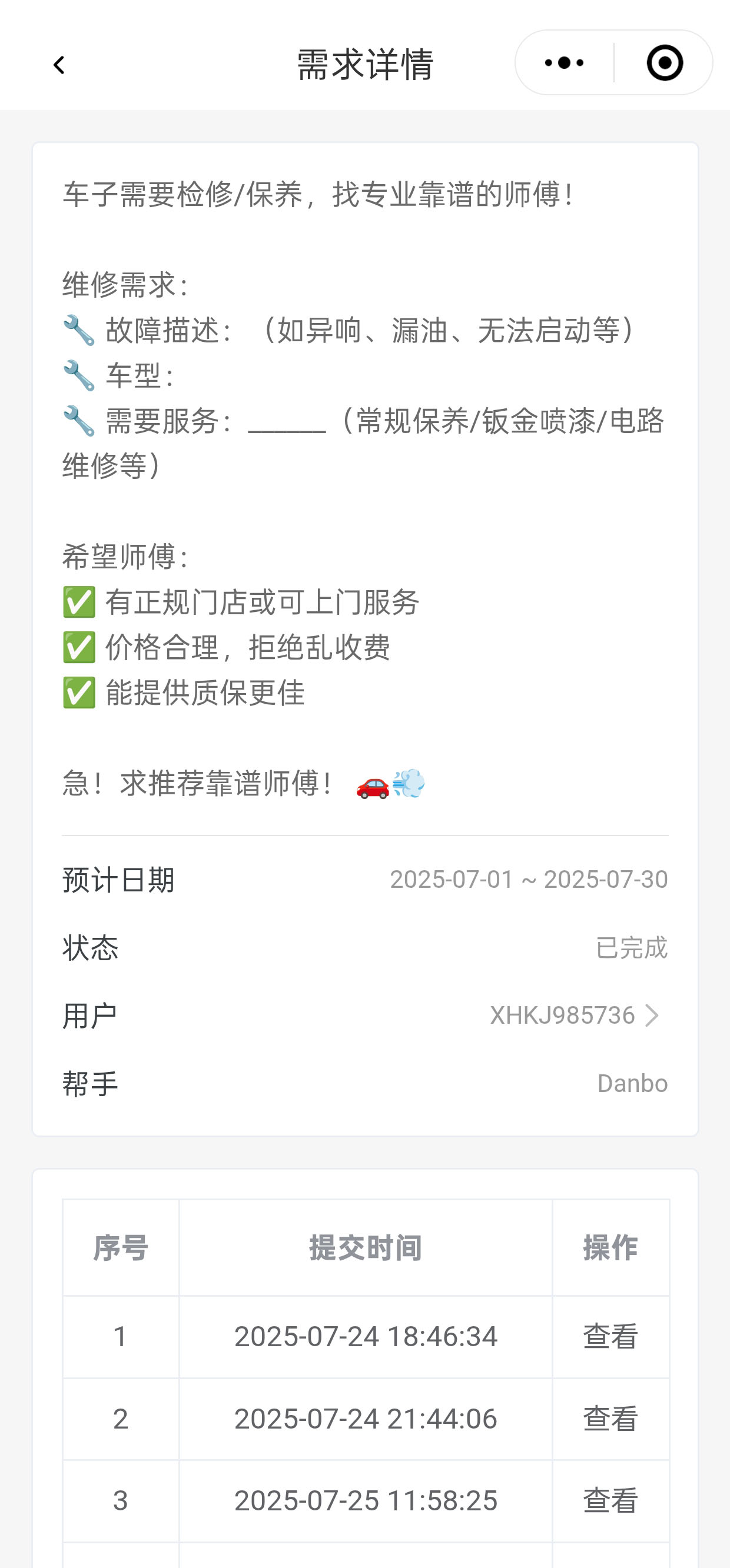View submission 1 from 18:46:34

(610, 1337)
